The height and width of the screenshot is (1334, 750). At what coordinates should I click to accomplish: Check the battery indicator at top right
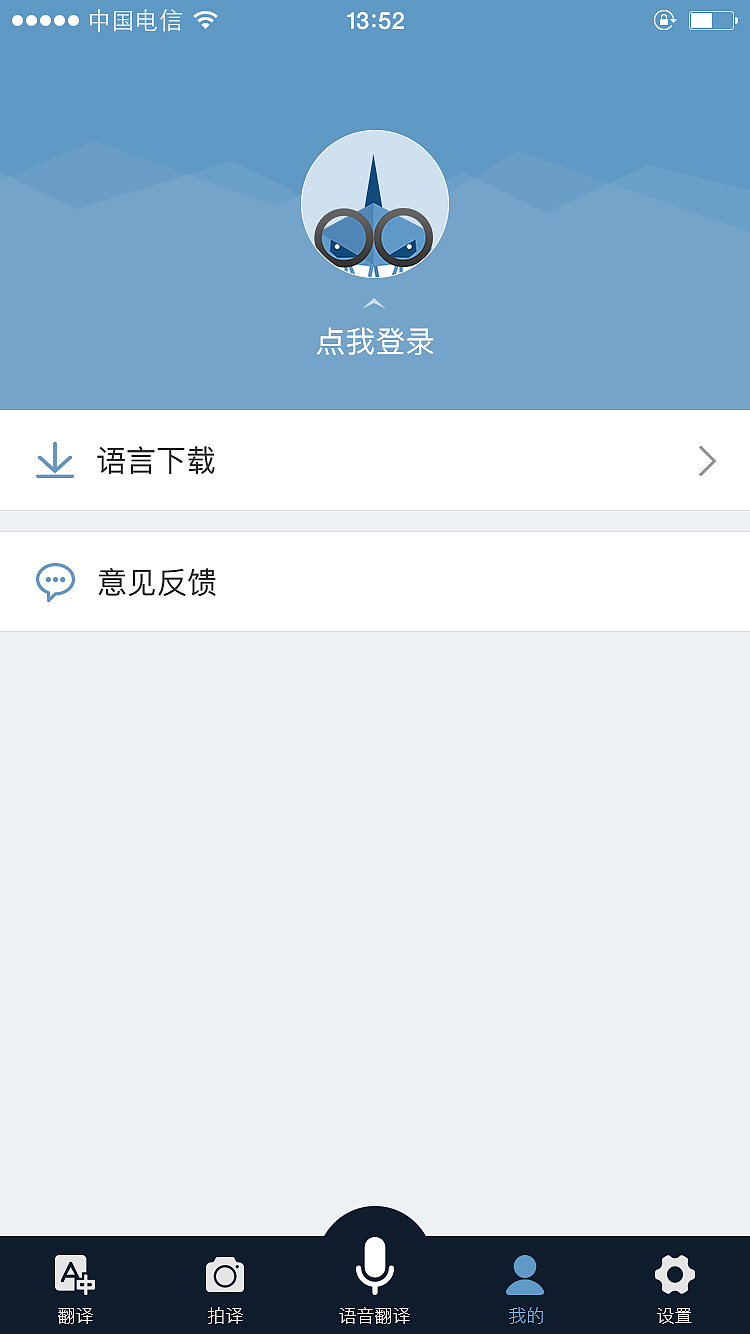coord(713,19)
